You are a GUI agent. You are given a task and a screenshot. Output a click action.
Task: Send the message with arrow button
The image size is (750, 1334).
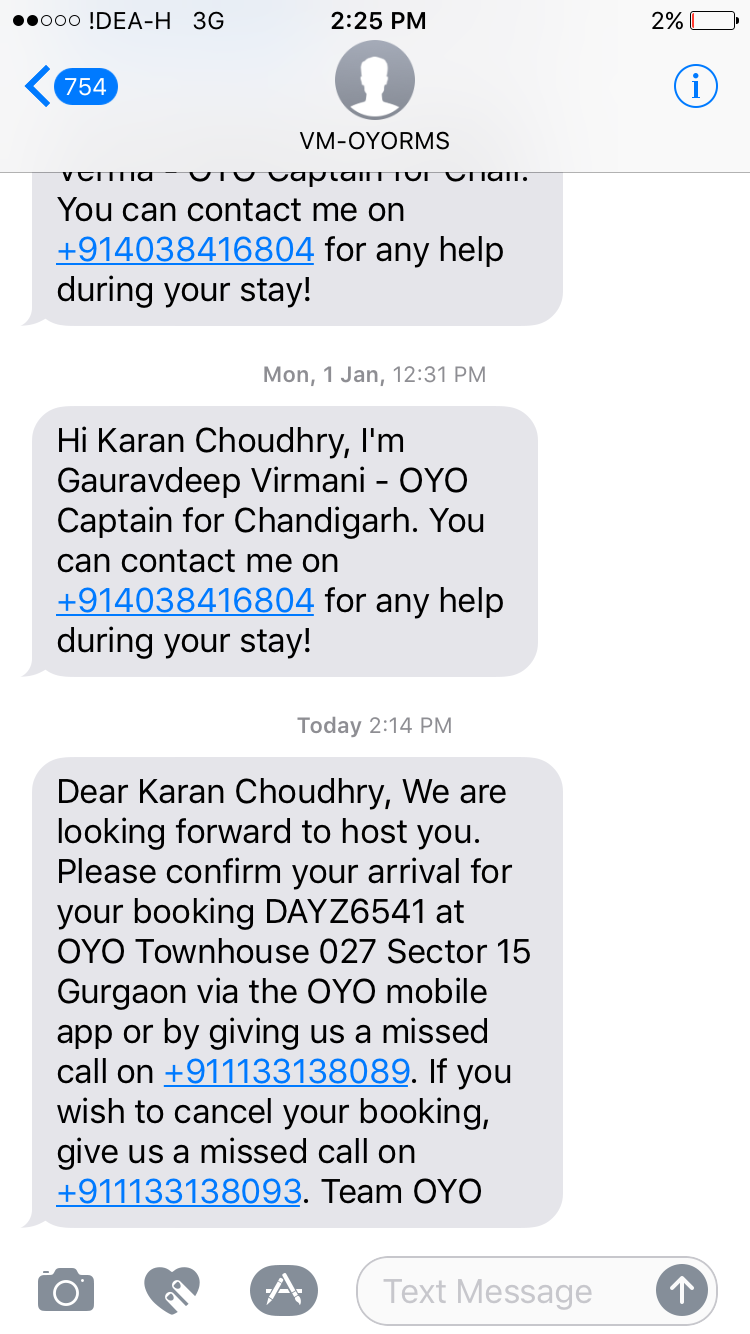[x=682, y=1291]
